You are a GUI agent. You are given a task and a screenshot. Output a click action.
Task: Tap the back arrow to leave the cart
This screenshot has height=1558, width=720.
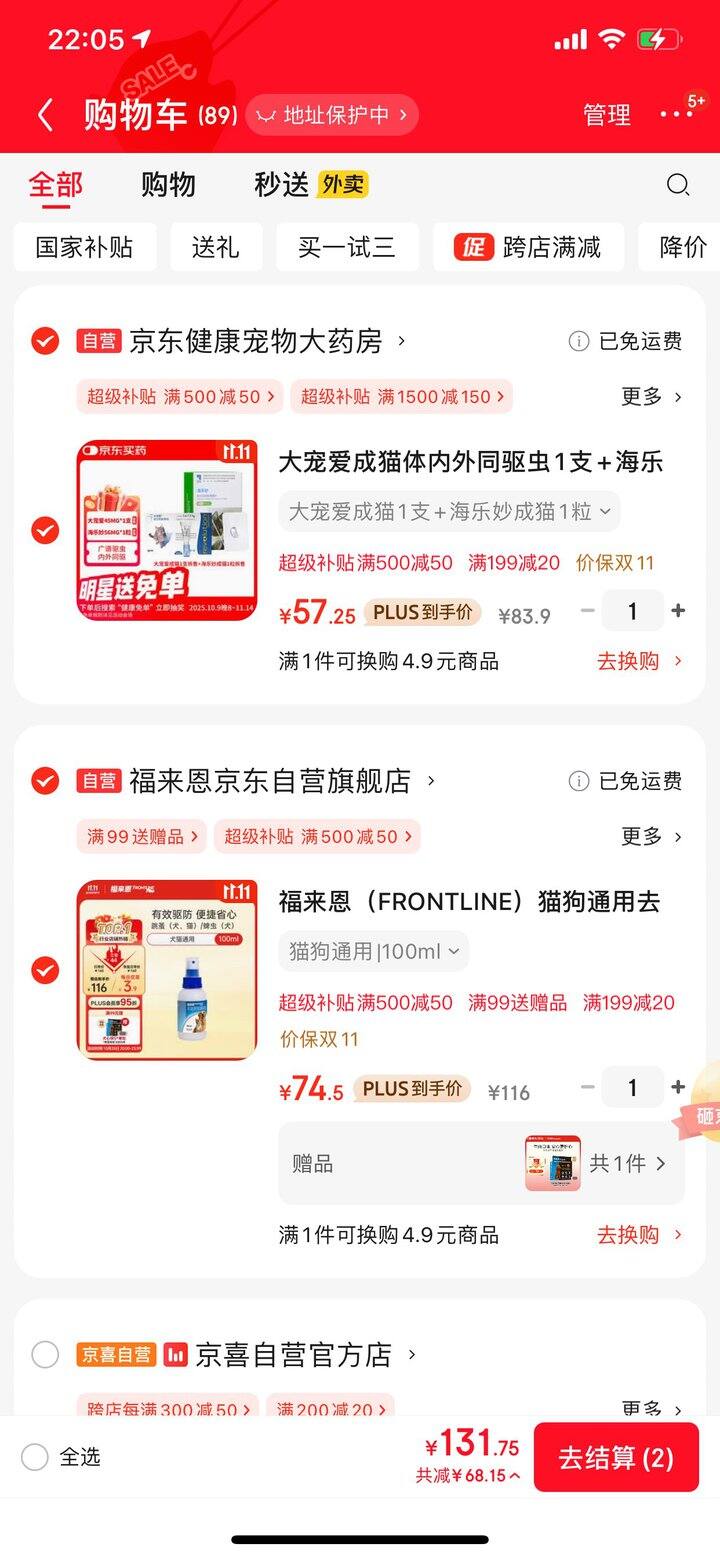(x=44, y=114)
